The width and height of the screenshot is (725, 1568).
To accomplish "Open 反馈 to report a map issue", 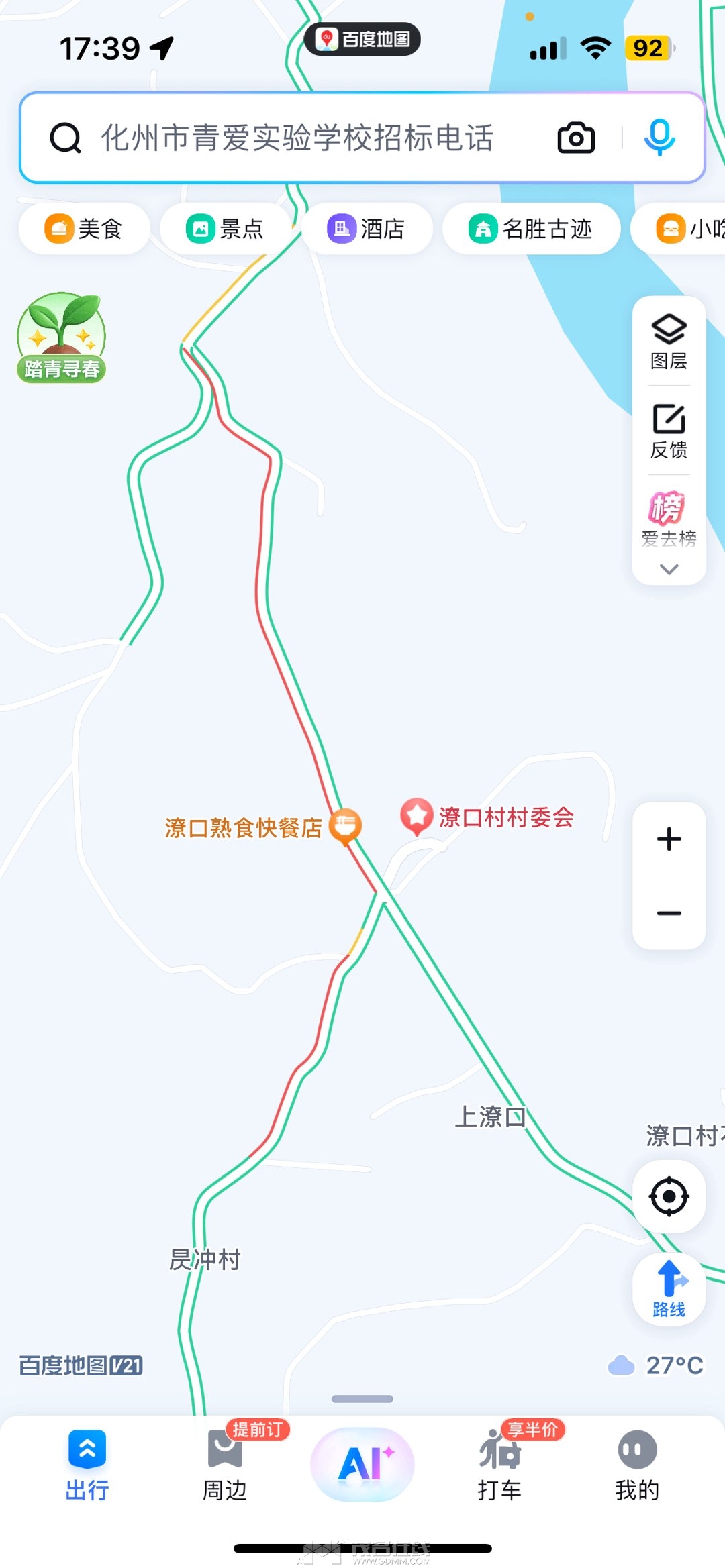I will (x=669, y=431).
